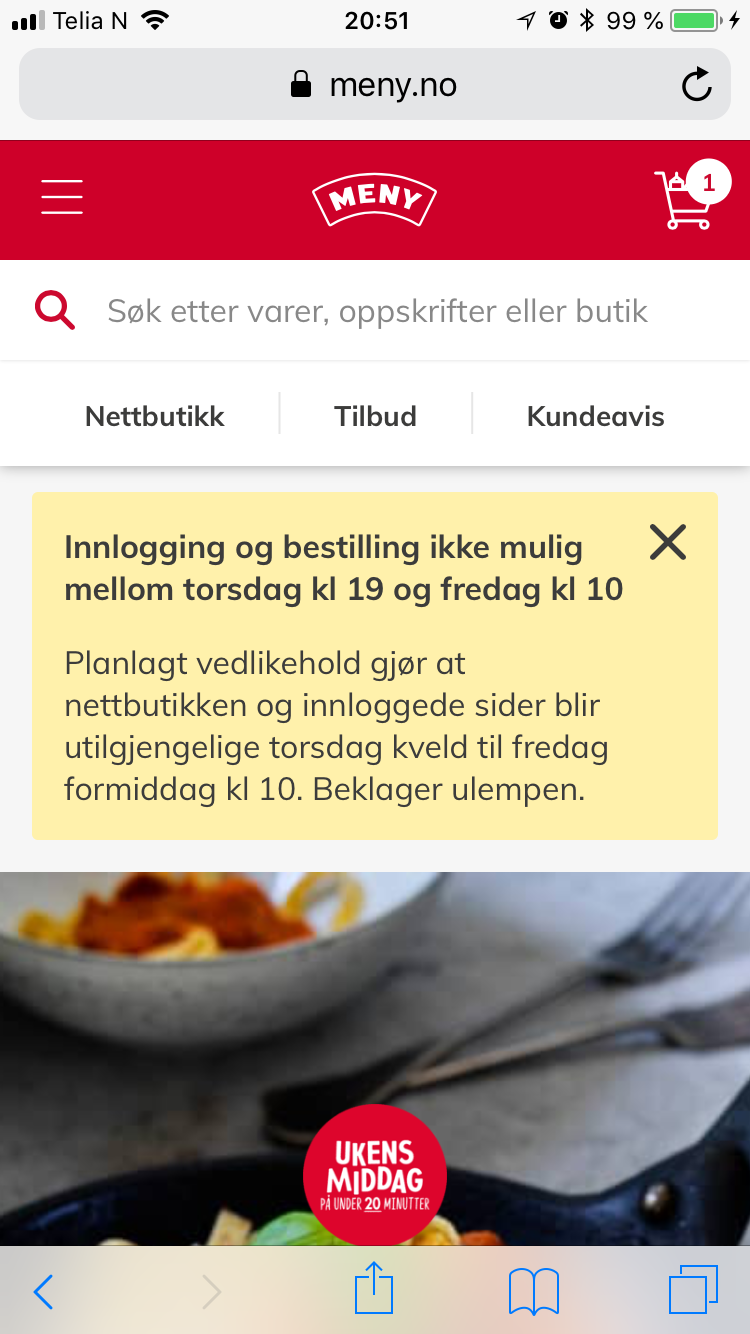Viewport: 750px width, 1334px height.
Task: Open the shopping cart
Action: click(x=692, y=196)
